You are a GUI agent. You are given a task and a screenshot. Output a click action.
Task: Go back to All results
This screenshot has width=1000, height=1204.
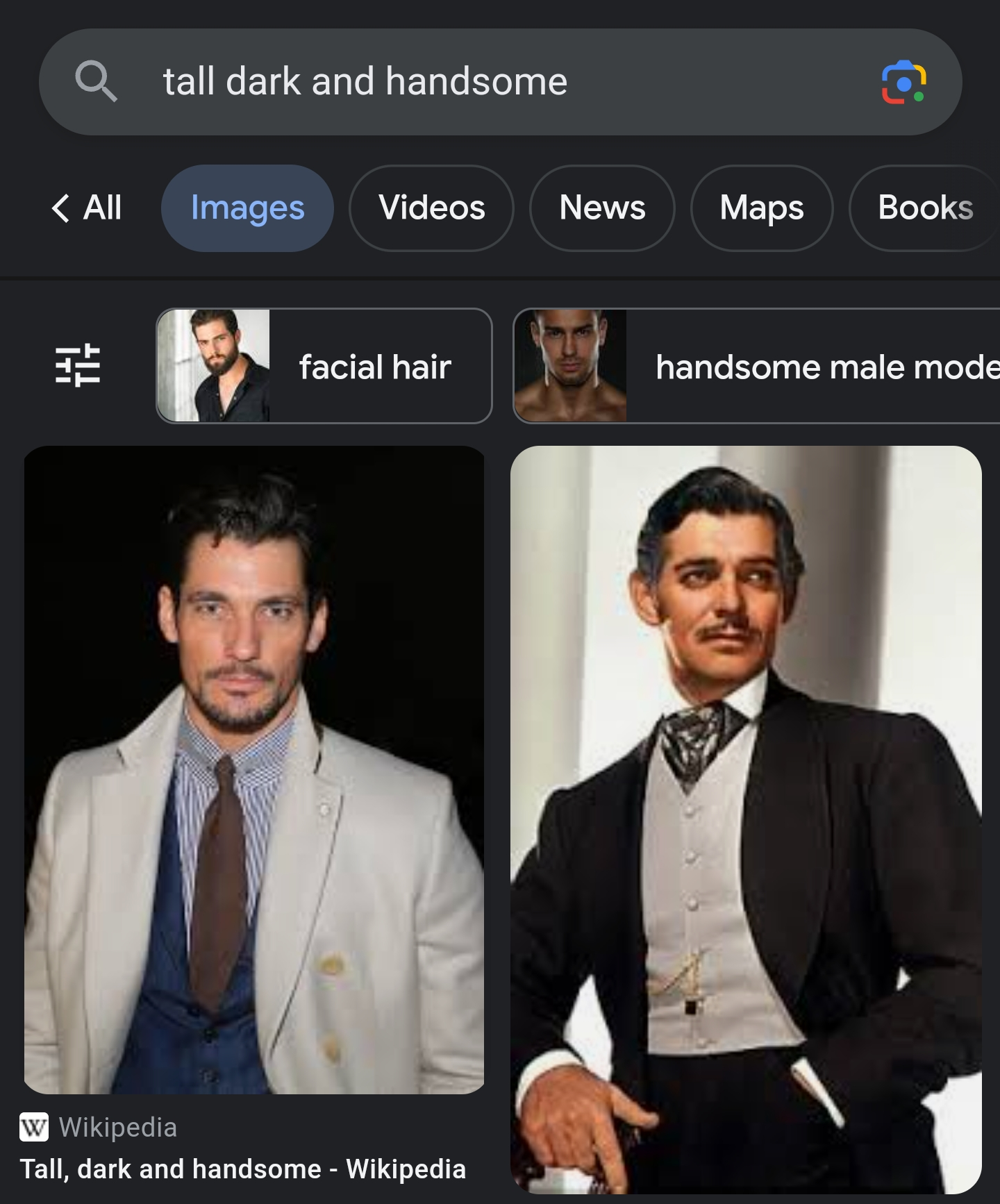[87, 208]
